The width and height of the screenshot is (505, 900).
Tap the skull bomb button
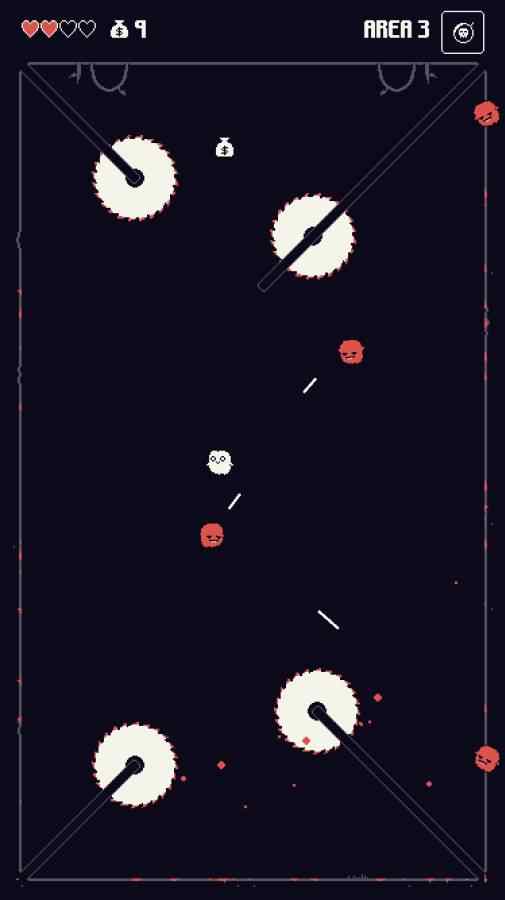point(463,32)
